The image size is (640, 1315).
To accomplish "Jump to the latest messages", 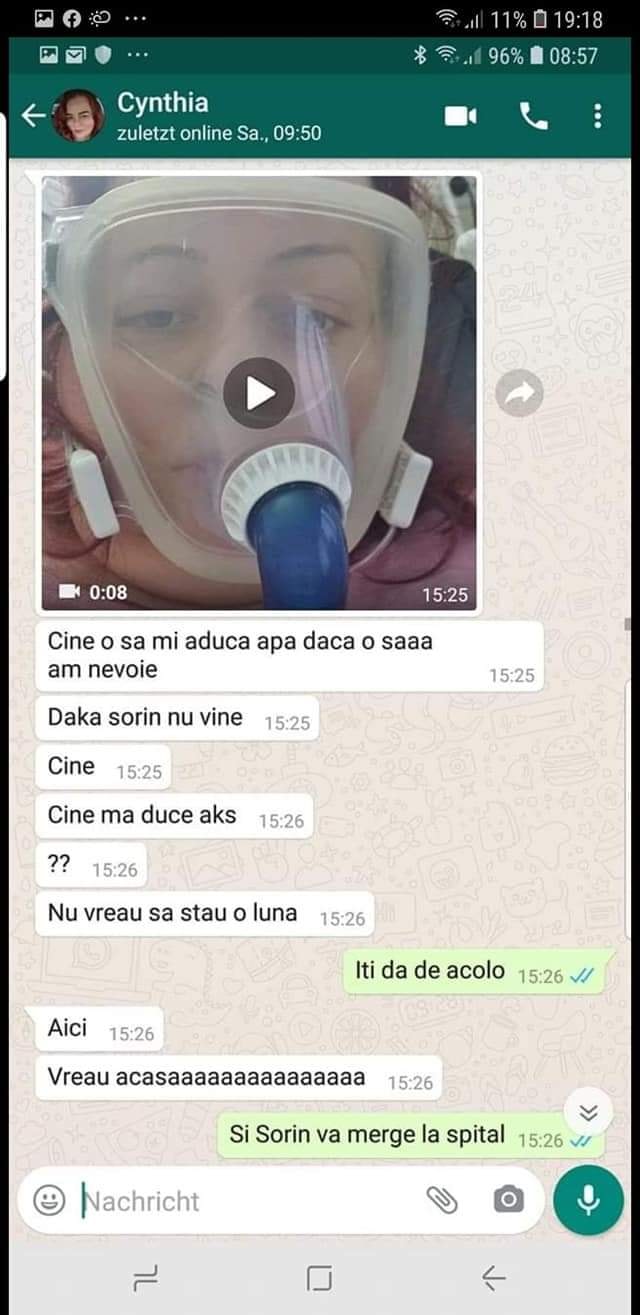I will (588, 1113).
